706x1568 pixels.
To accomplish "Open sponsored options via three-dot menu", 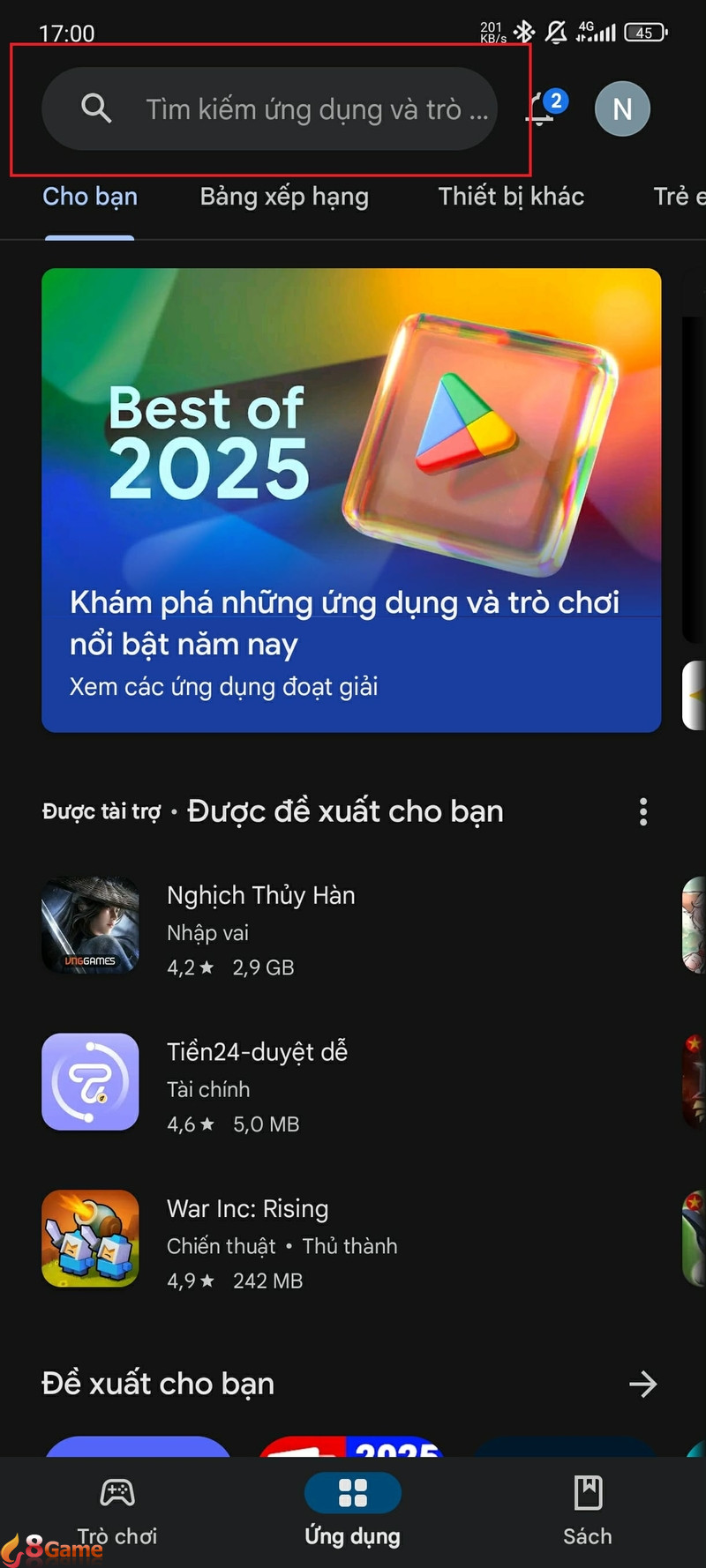I will (643, 811).
